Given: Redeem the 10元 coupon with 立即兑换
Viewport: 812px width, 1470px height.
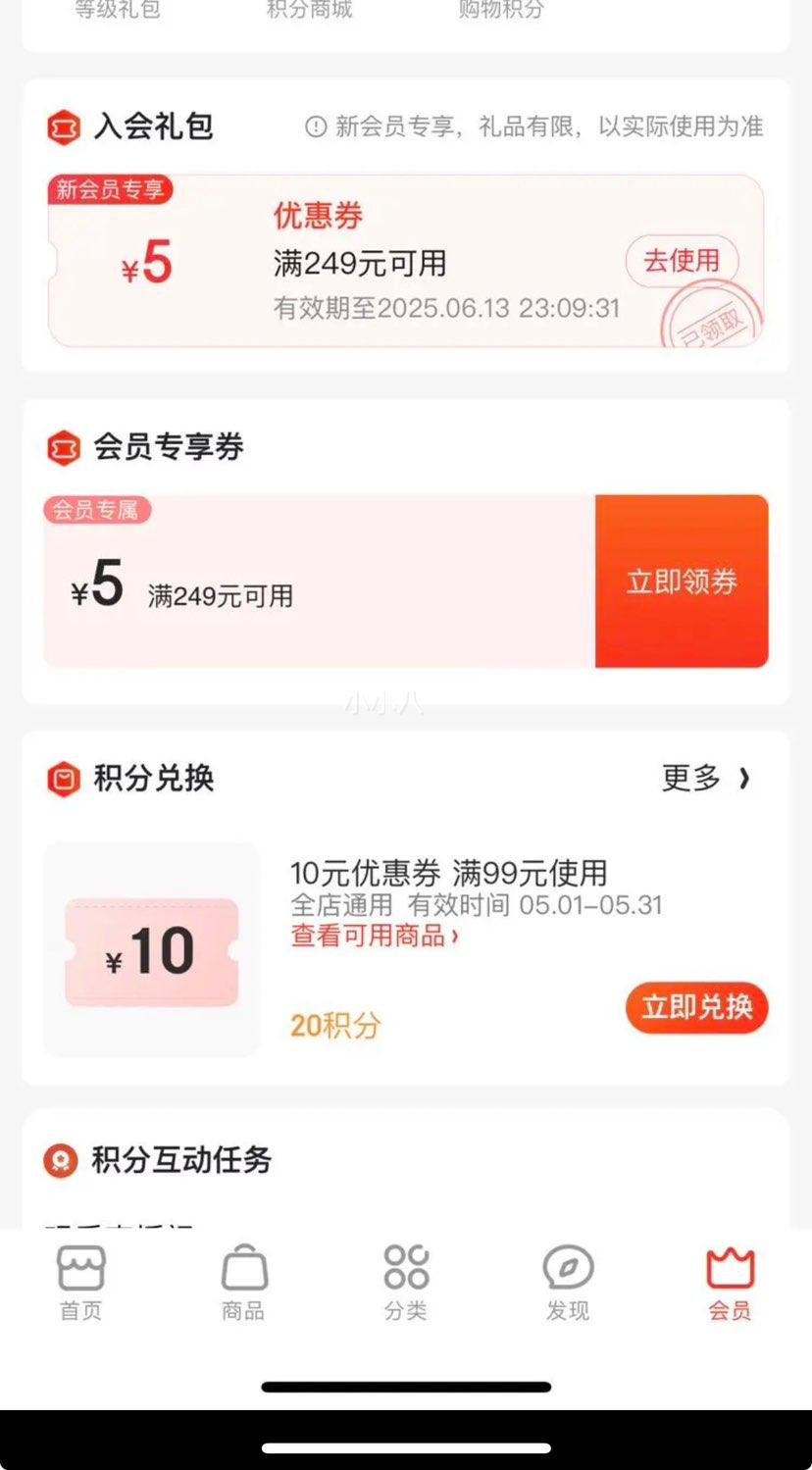Looking at the screenshot, I should [x=697, y=1007].
